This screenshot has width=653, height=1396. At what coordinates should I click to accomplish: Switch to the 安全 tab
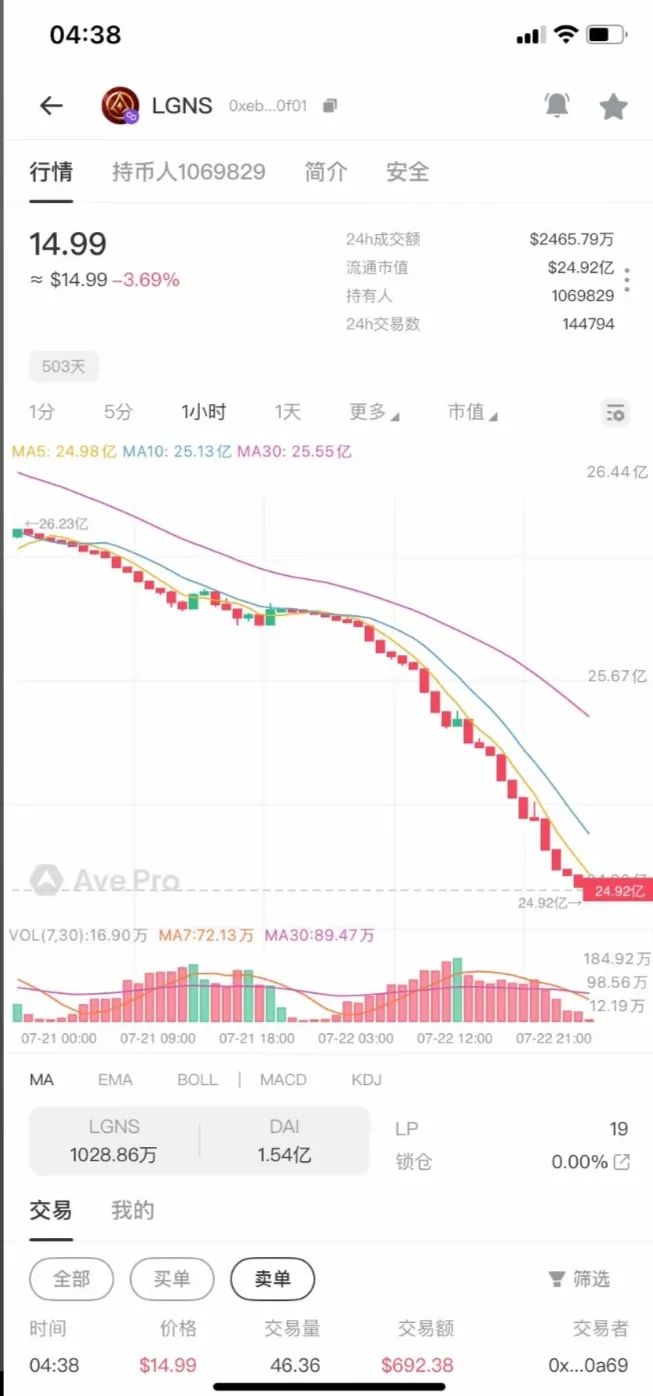(x=407, y=172)
